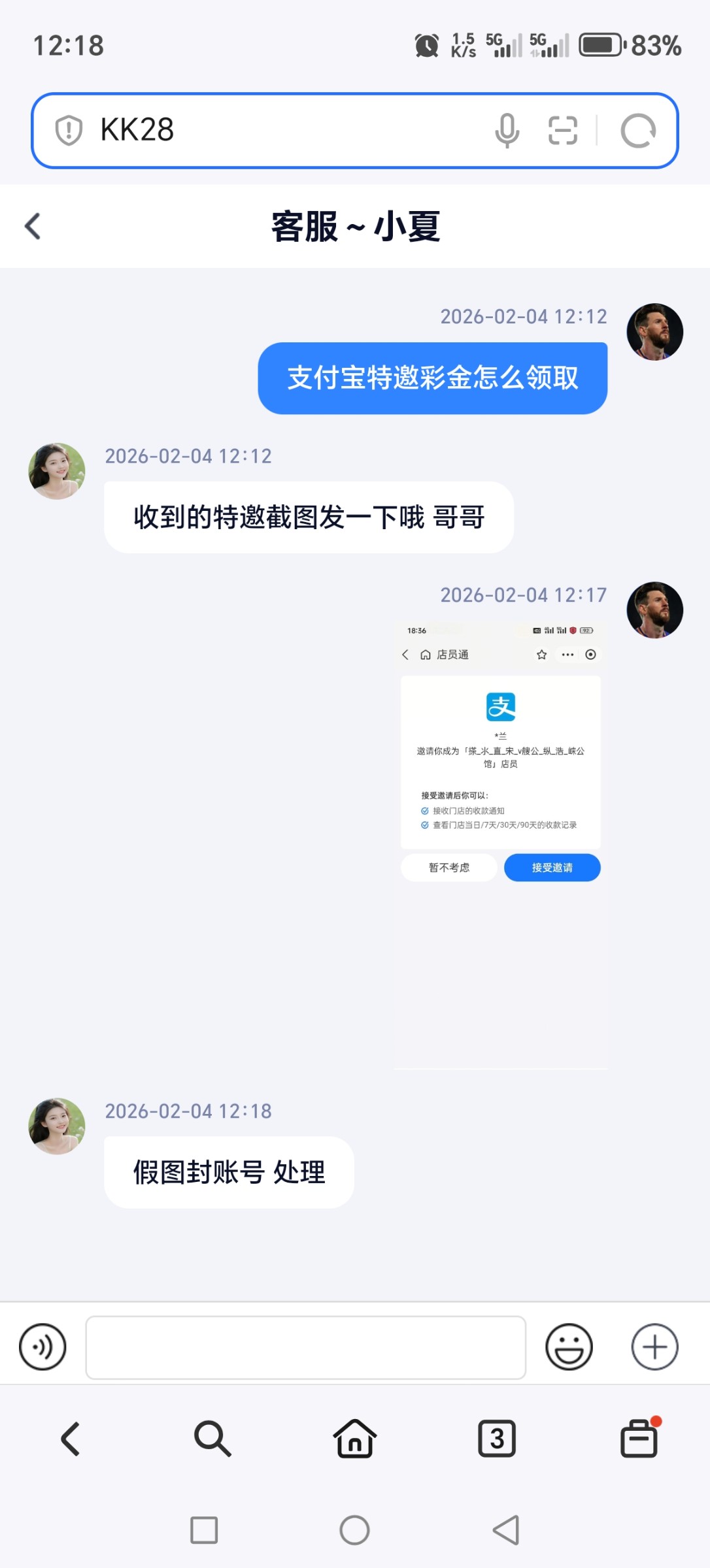Focus the chat message text field
This screenshot has height=1568, width=710.
pyautogui.click(x=305, y=1347)
